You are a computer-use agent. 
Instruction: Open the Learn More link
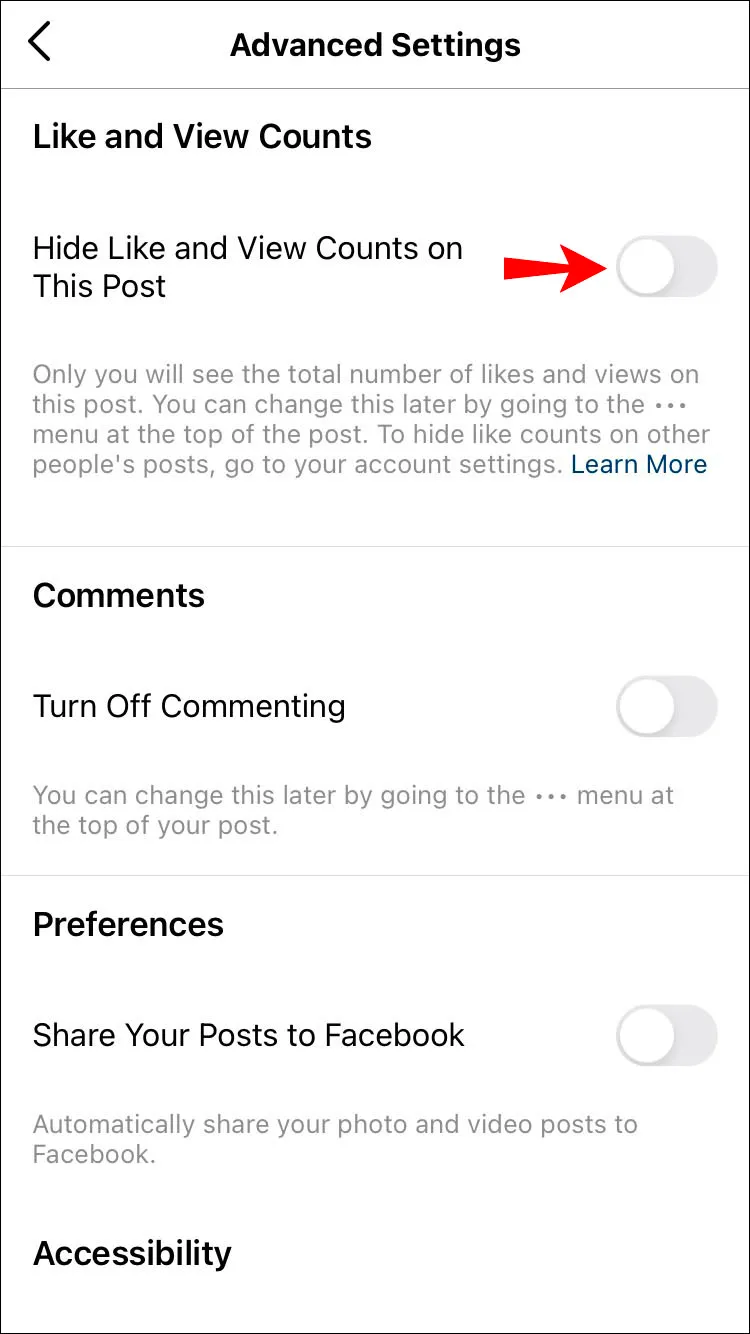639,465
